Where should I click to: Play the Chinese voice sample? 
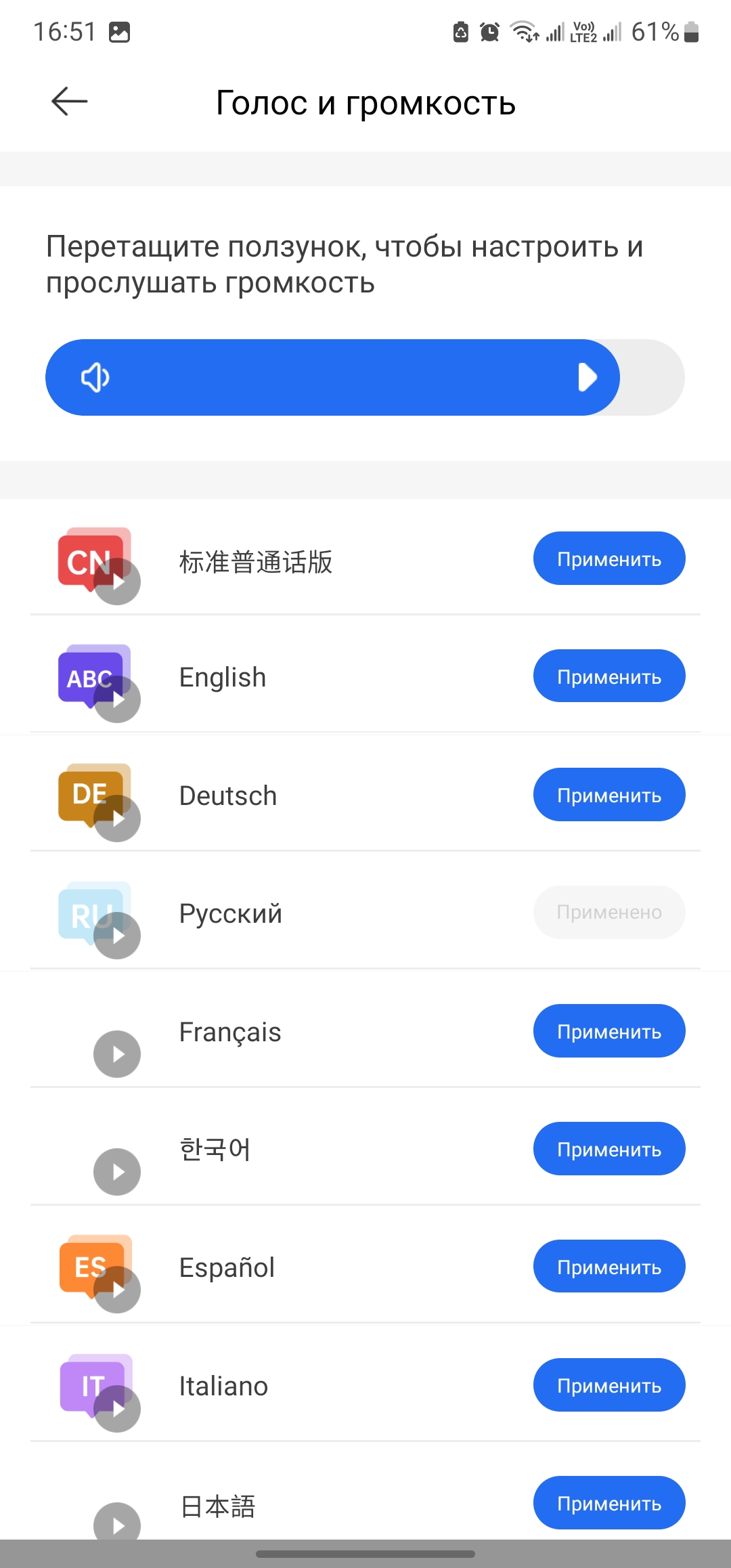pos(117,582)
